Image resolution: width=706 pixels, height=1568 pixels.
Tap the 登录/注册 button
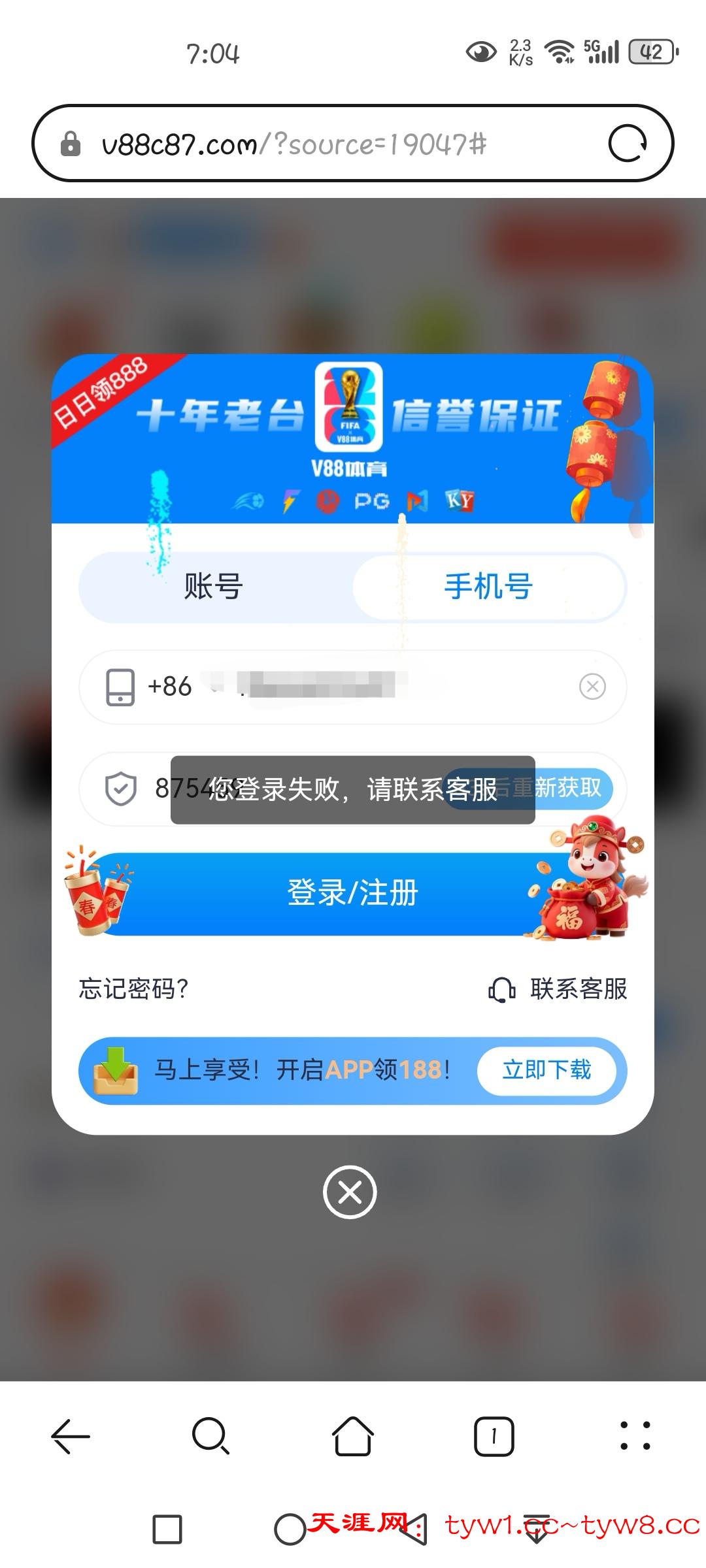pyautogui.click(x=352, y=893)
